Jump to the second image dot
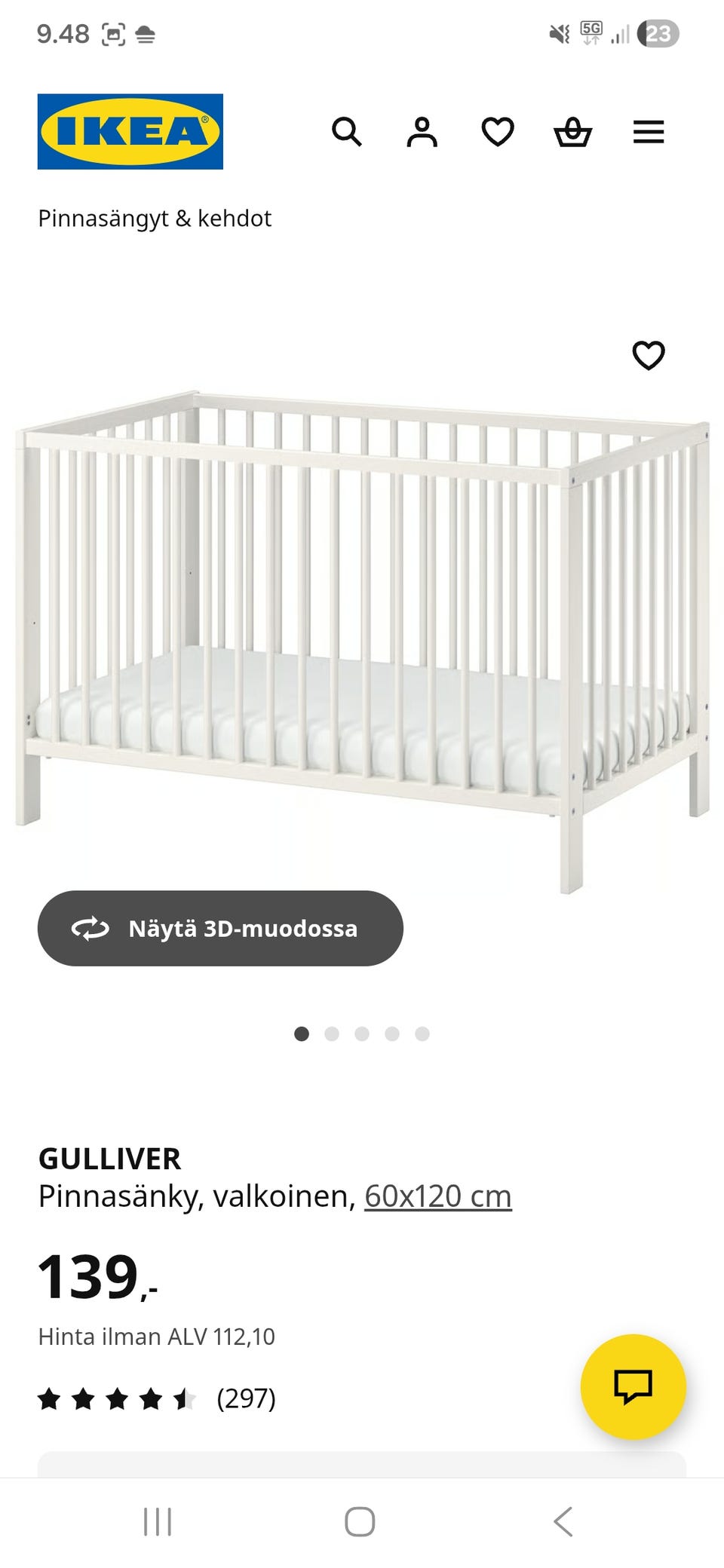This screenshot has width=724, height=1568. (x=332, y=1034)
